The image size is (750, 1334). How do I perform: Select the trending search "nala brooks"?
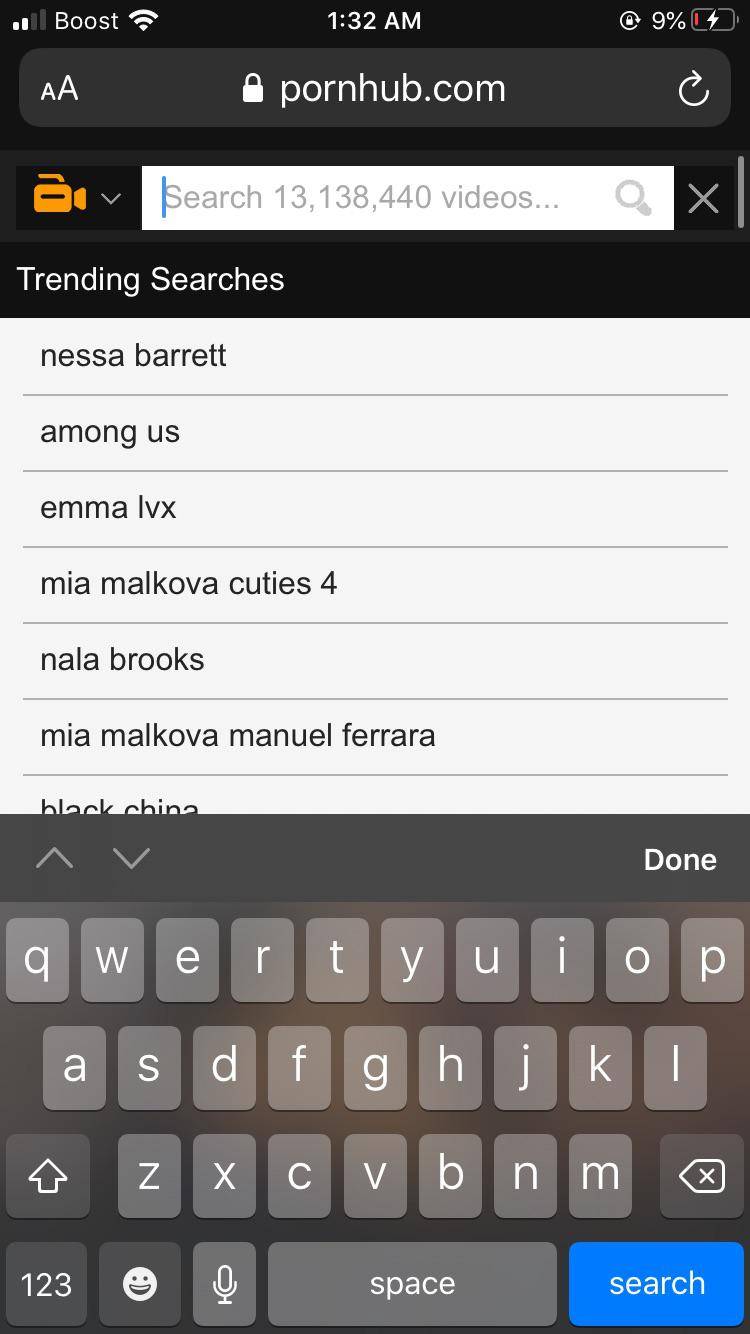pyautogui.click(x=122, y=660)
